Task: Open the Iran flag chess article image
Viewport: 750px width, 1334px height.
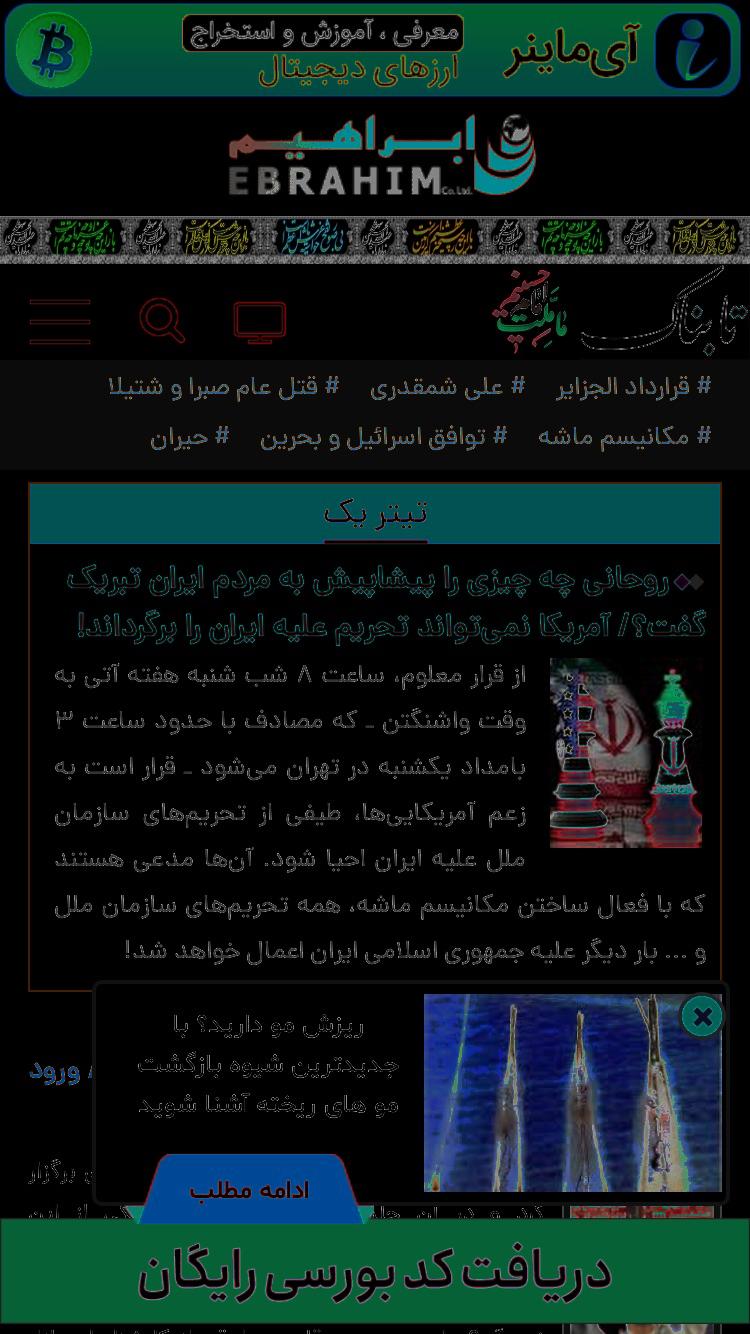Action: (x=626, y=752)
